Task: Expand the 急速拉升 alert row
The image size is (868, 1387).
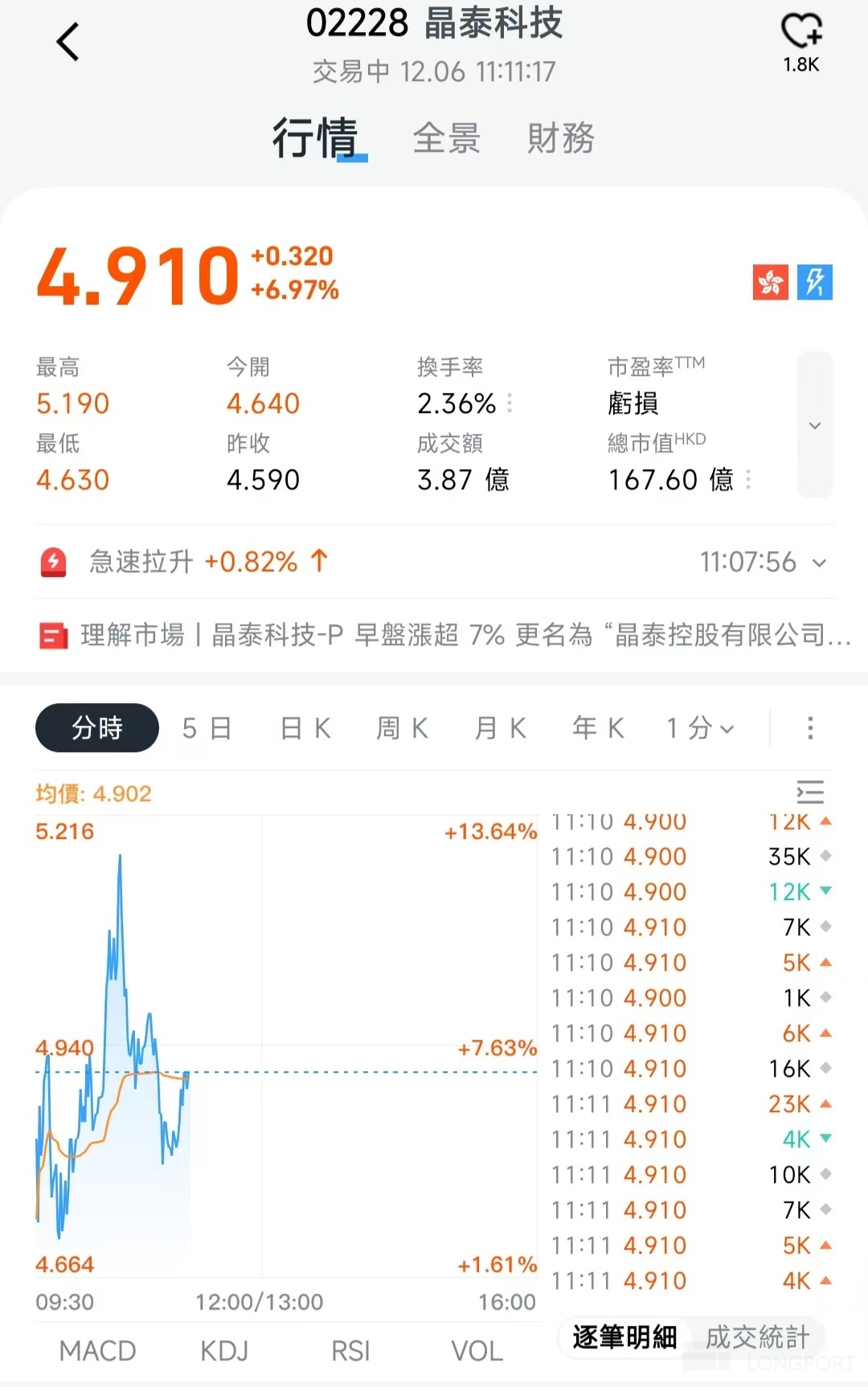Action: (819, 563)
